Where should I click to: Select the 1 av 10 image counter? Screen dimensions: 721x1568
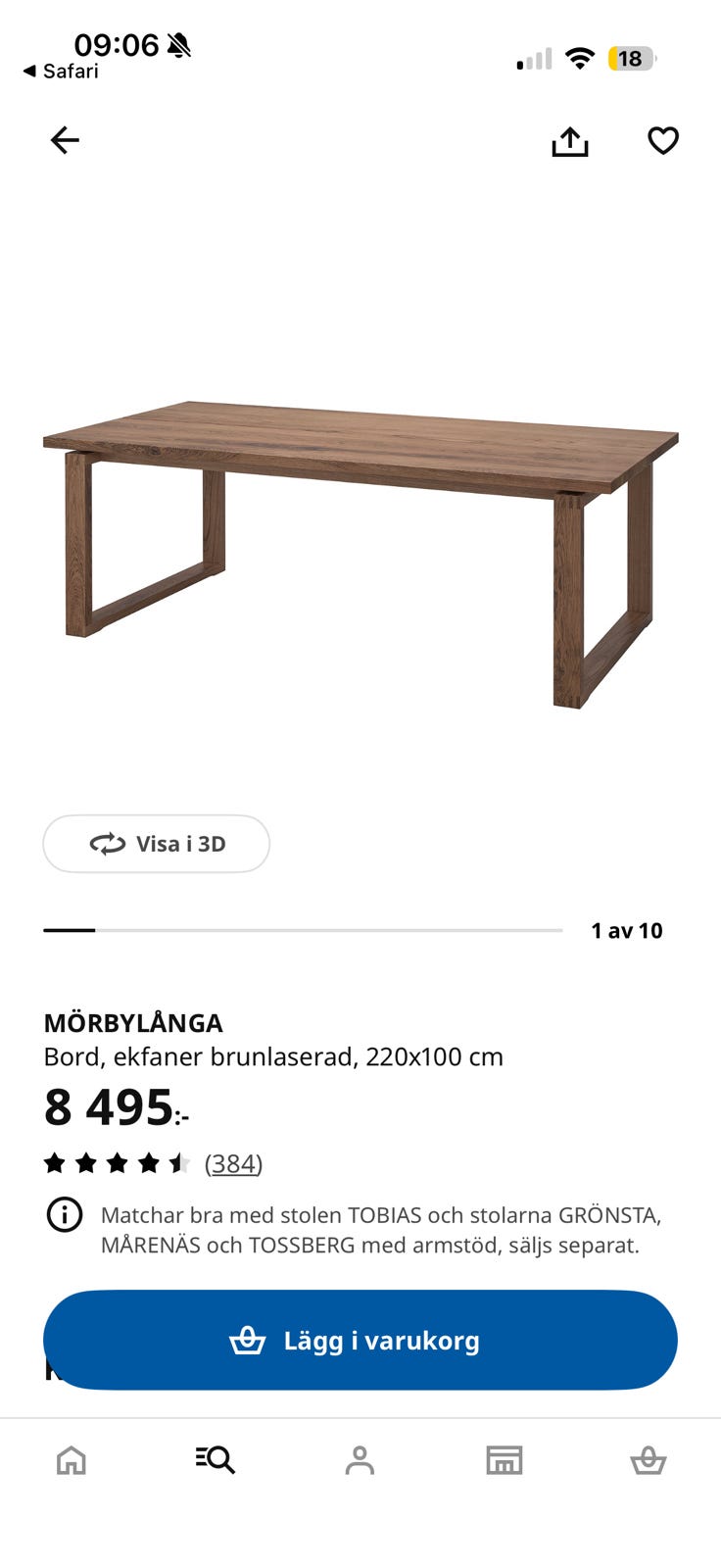626,930
